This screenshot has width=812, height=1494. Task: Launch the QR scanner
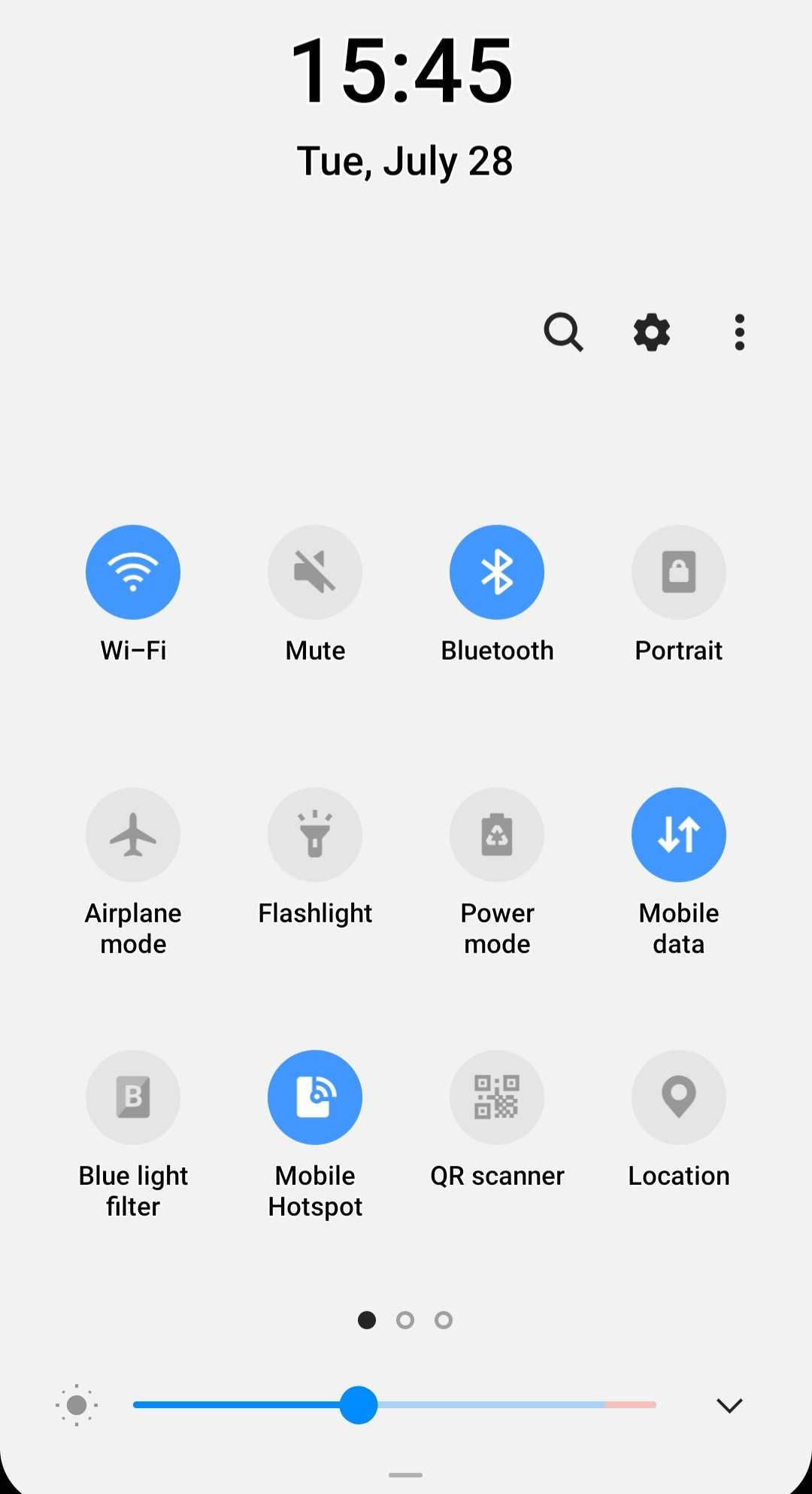tap(497, 1098)
